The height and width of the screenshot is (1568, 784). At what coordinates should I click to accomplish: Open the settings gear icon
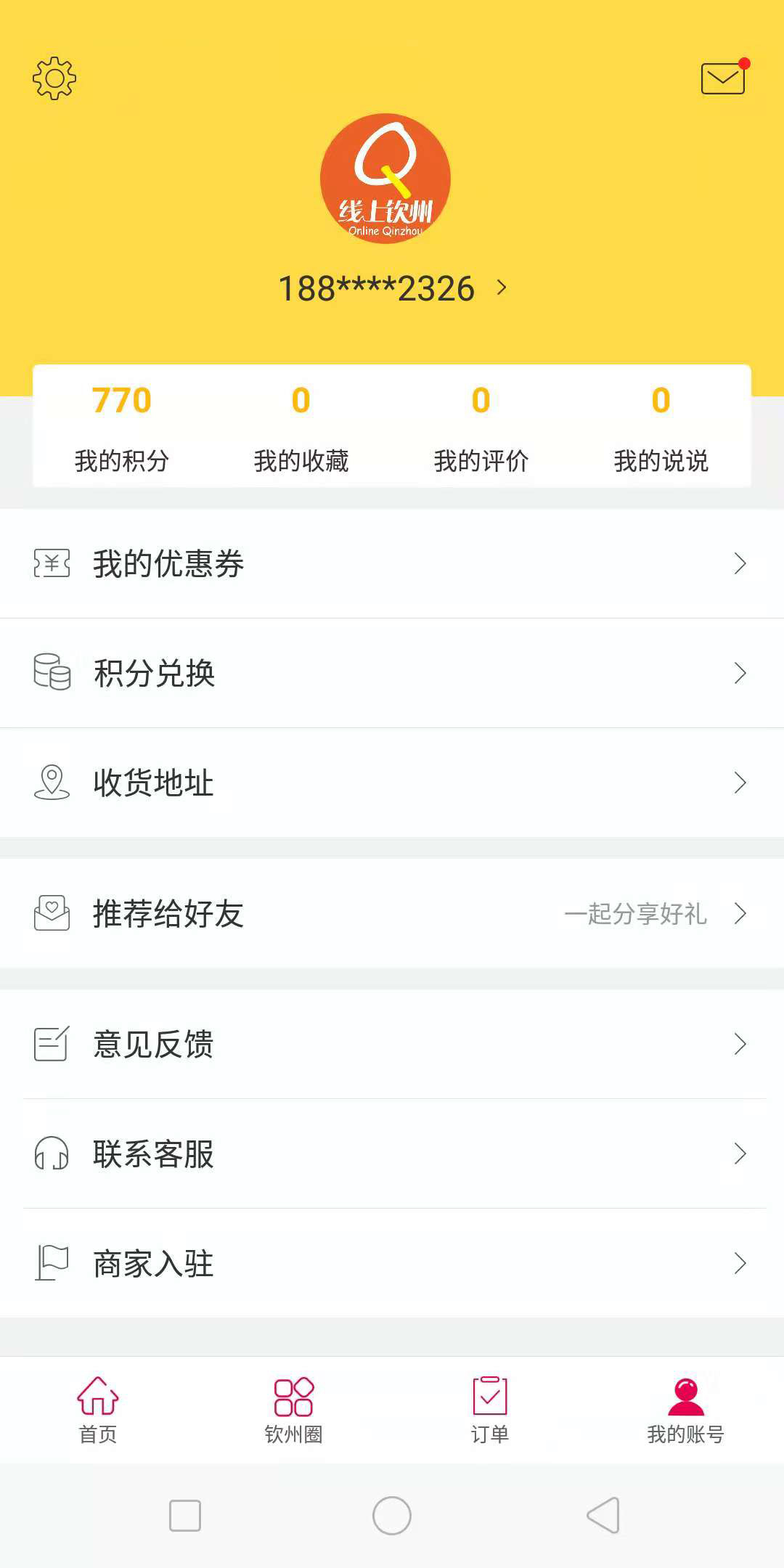[53, 80]
